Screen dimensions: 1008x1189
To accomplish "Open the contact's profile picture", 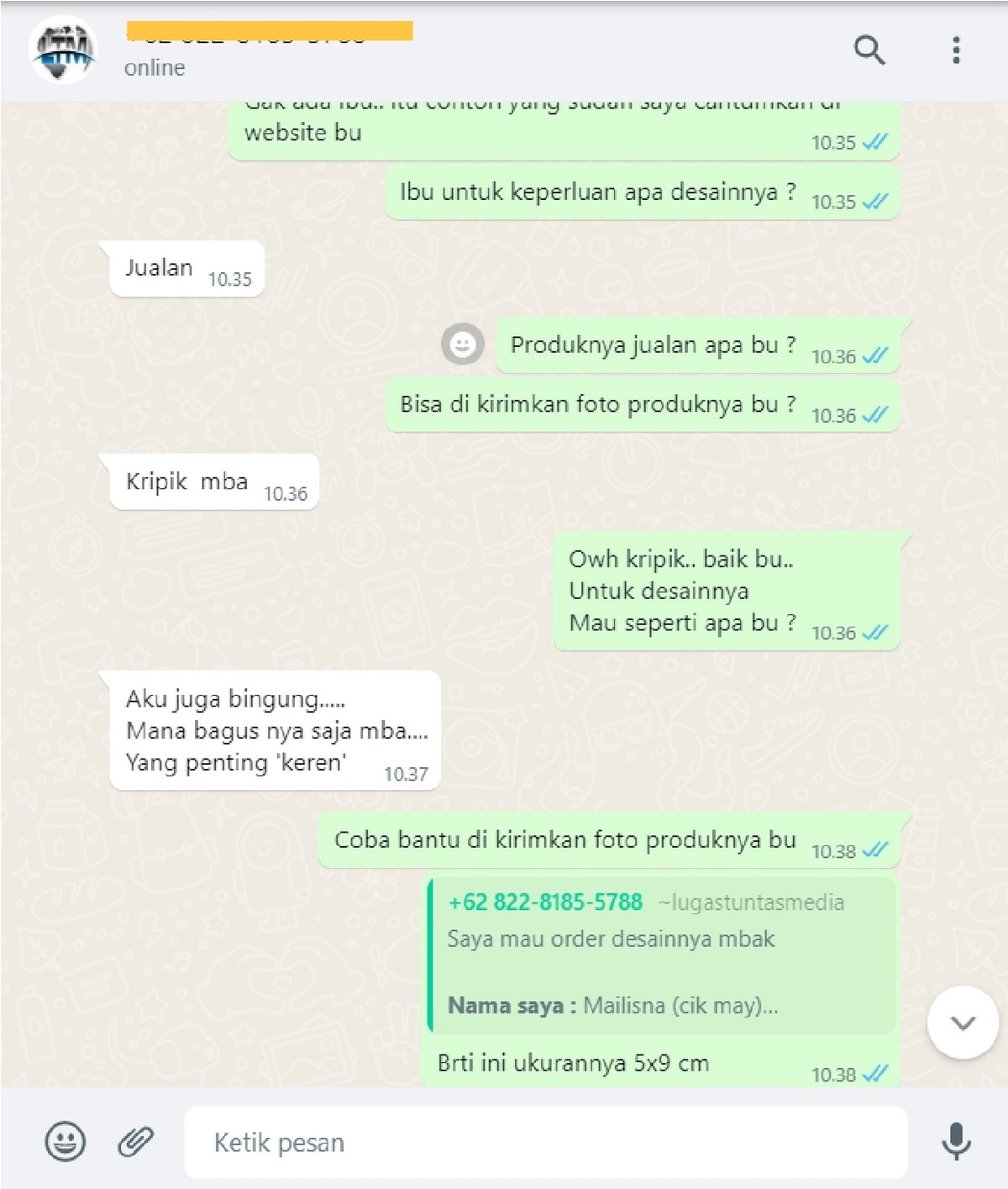I will coord(62,50).
